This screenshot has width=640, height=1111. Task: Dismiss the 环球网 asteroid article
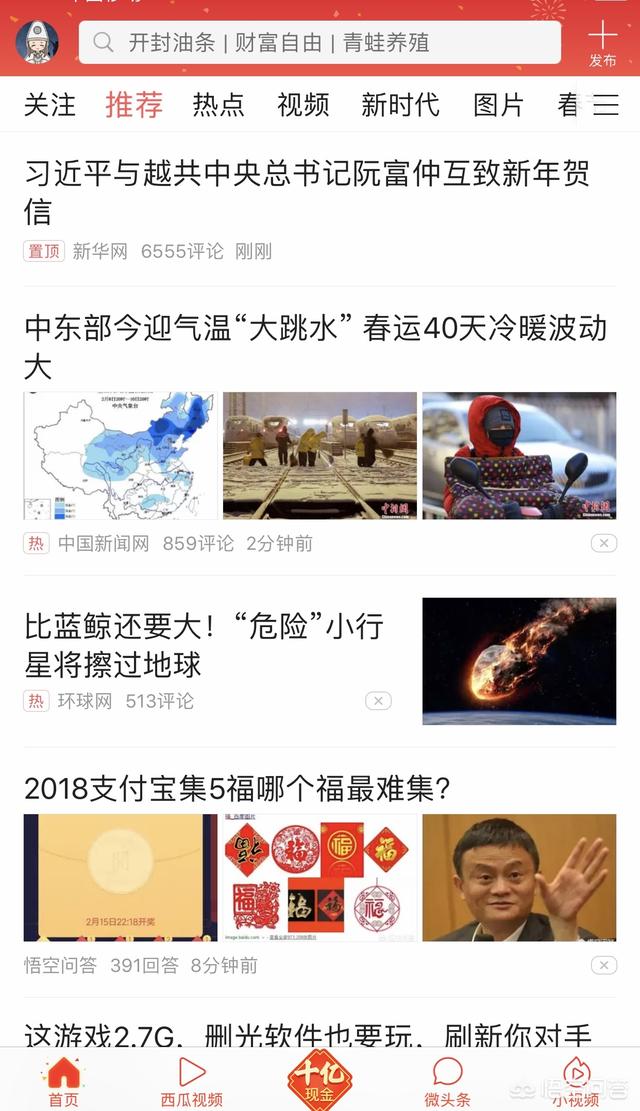(378, 701)
